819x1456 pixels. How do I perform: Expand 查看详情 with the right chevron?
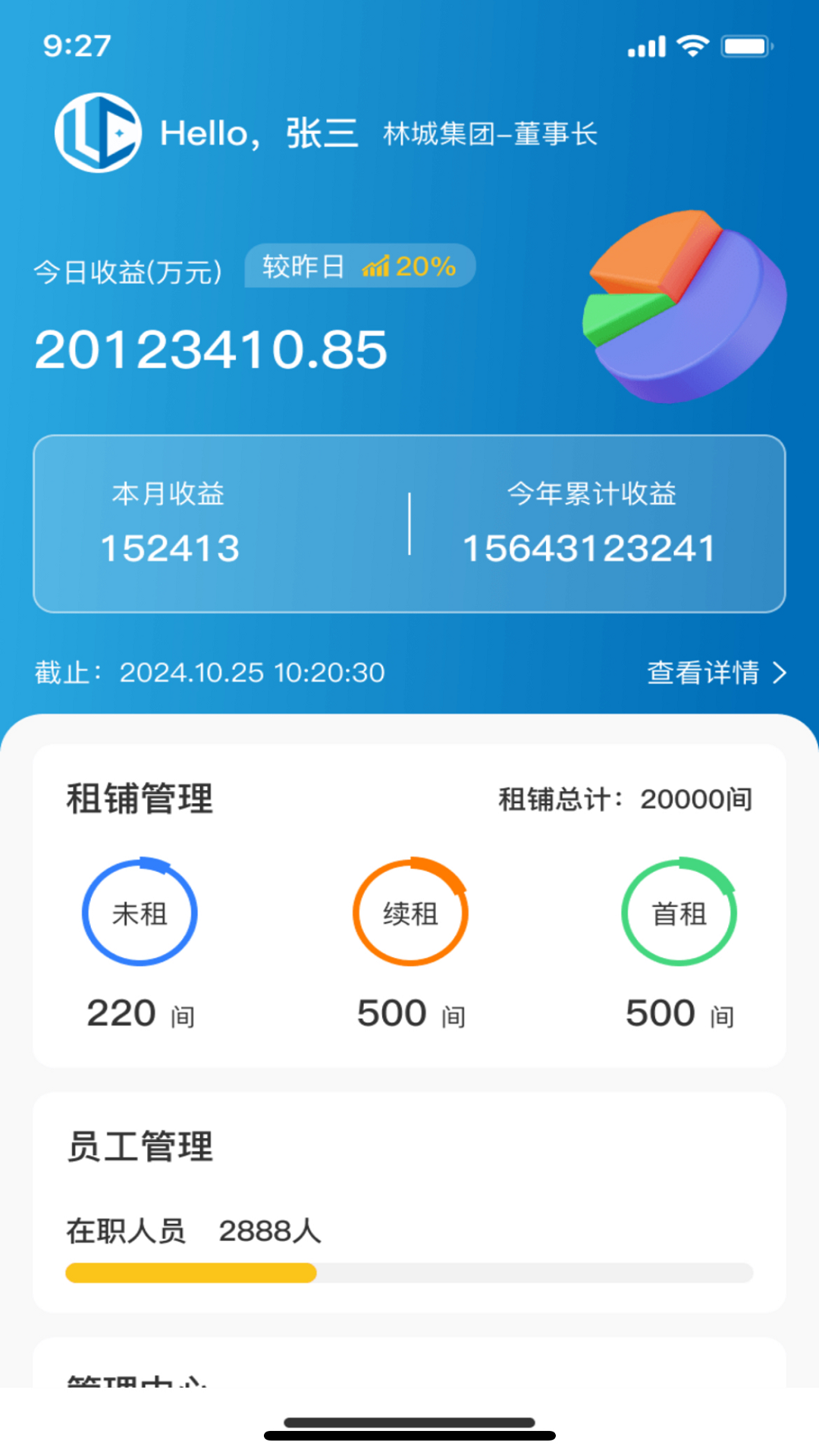coord(780,672)
